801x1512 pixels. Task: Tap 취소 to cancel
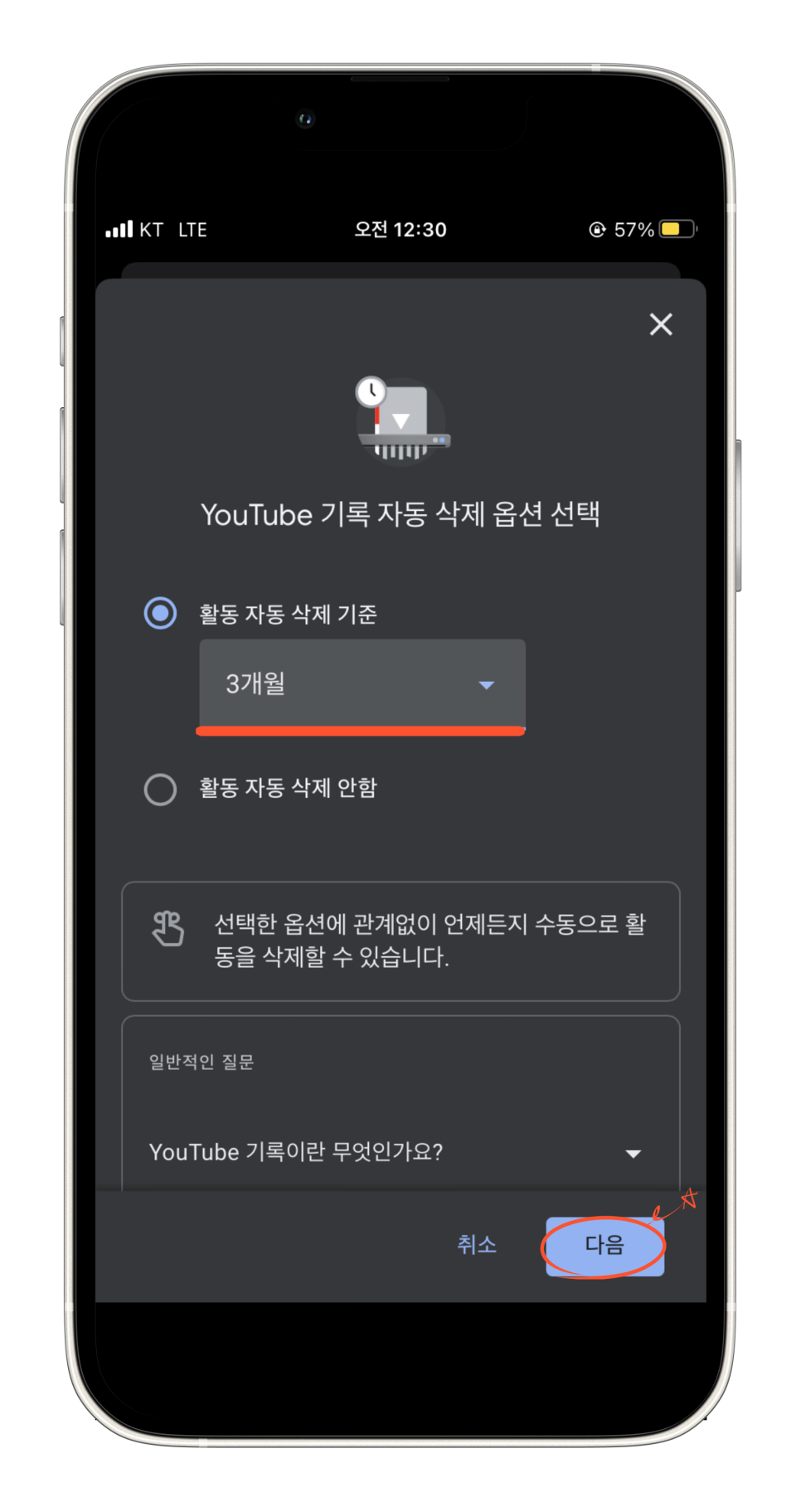point(477,1244)
